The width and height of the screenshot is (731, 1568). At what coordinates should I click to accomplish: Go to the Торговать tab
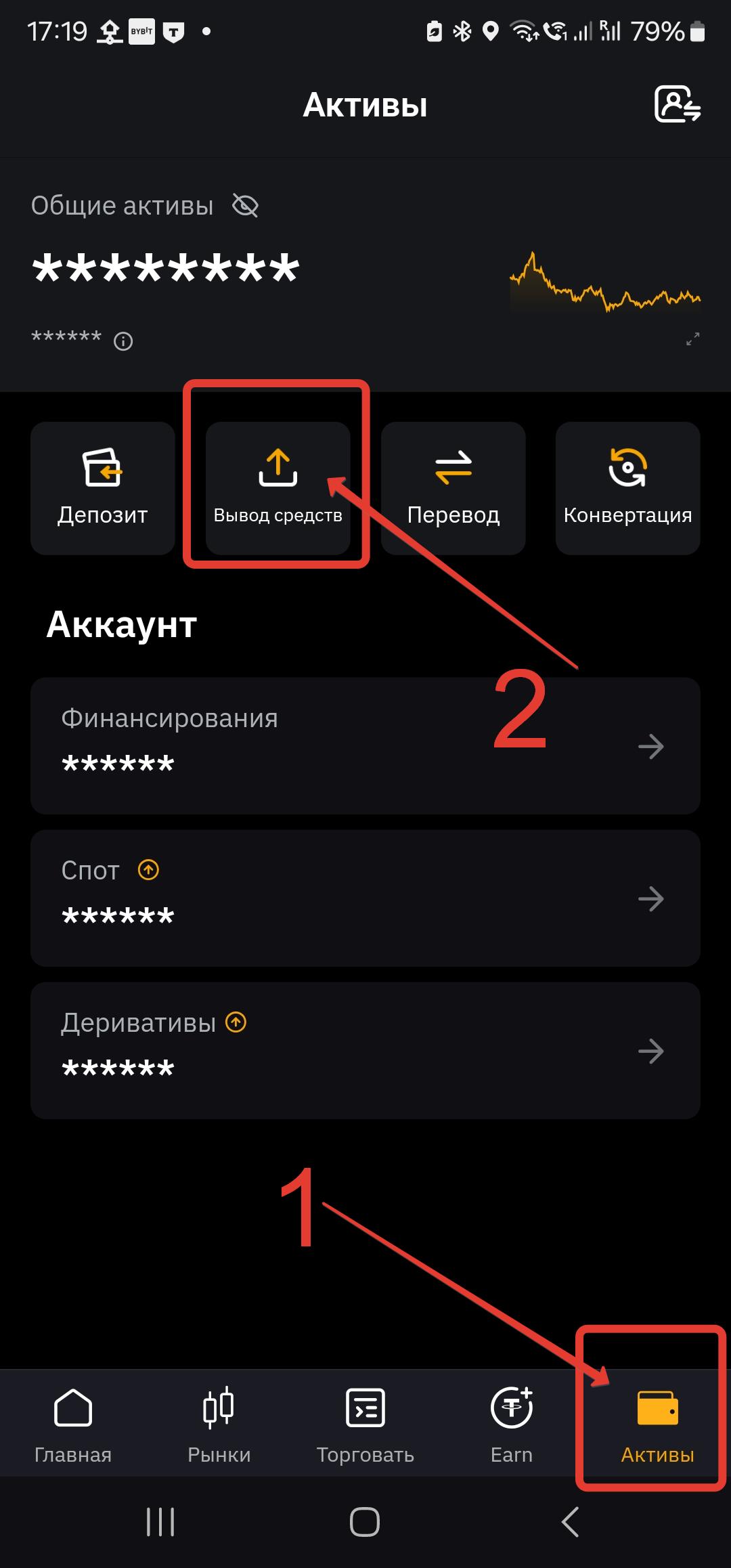pos(365,1423)
